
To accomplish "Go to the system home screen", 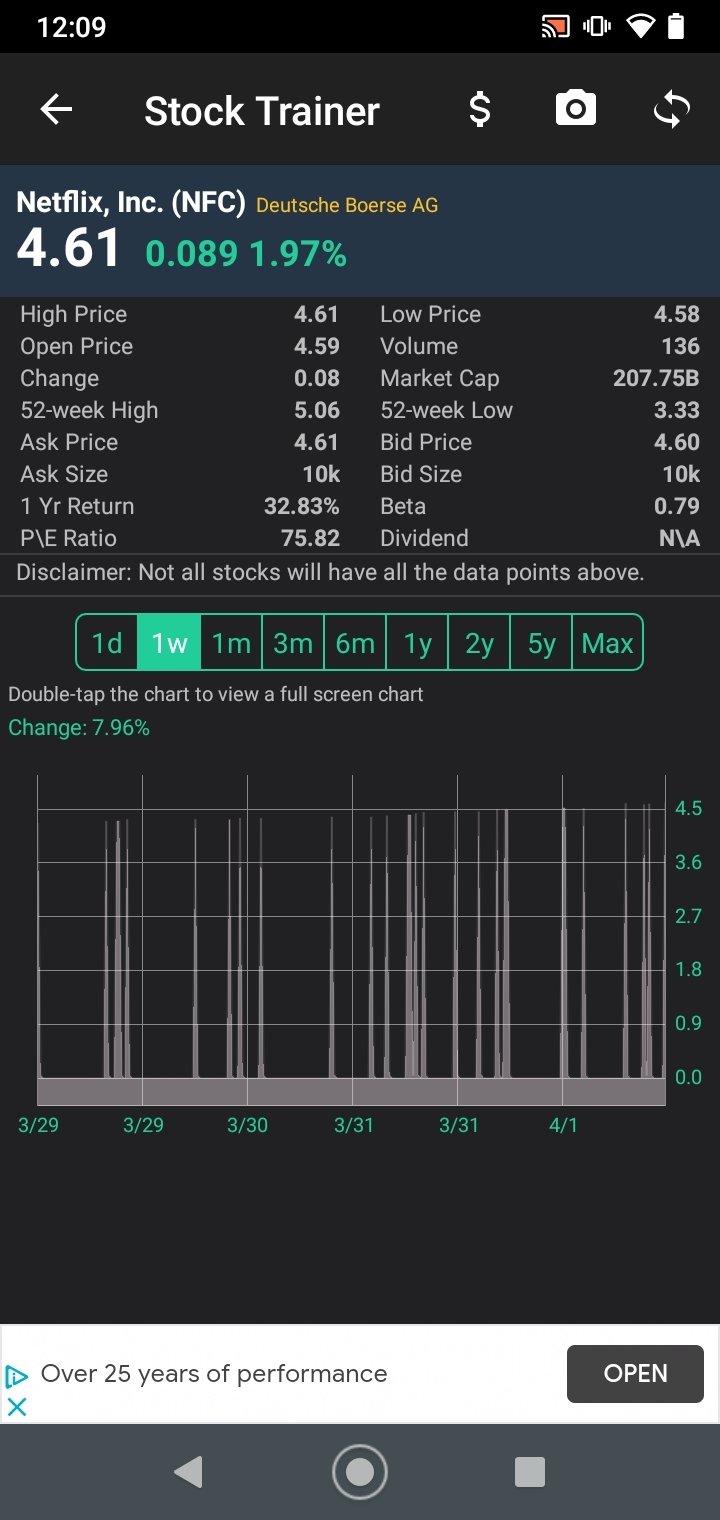I will pyautogui.click(x=359, y=1471).
